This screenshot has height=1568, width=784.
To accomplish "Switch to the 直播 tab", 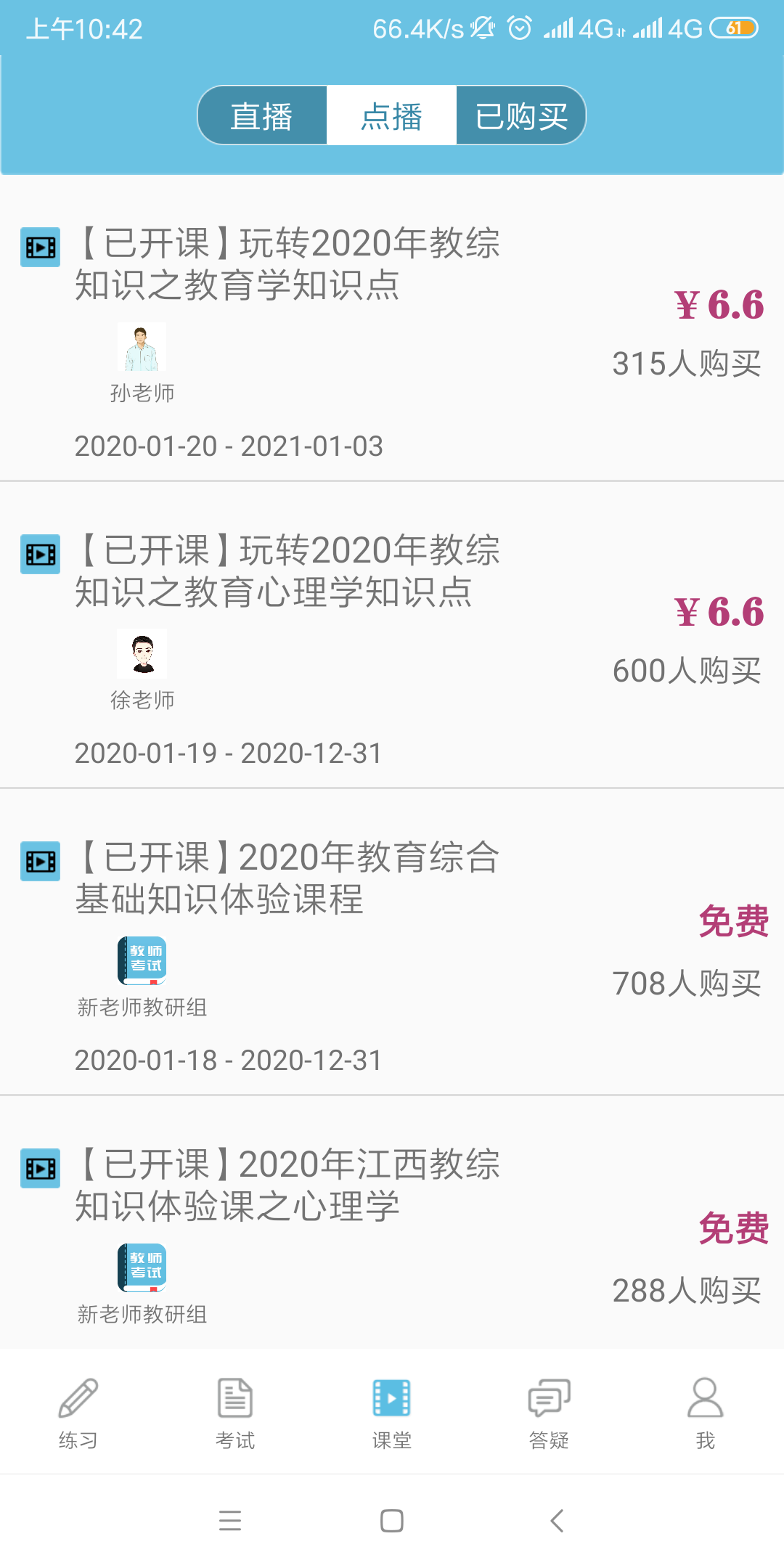I will [x=262, y=116].
